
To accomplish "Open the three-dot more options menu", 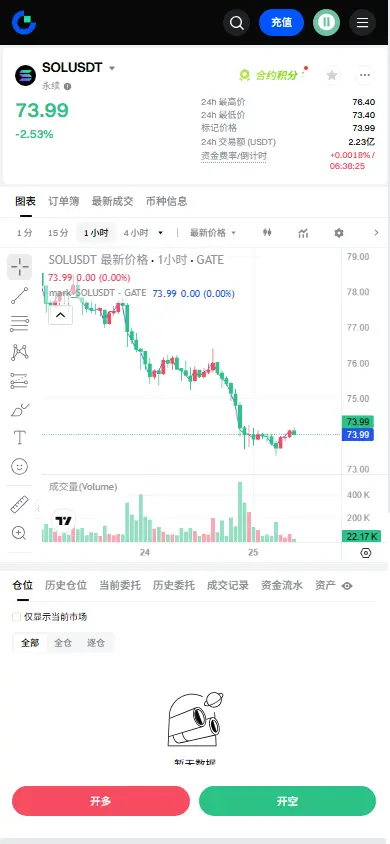I will pos(365,75).
